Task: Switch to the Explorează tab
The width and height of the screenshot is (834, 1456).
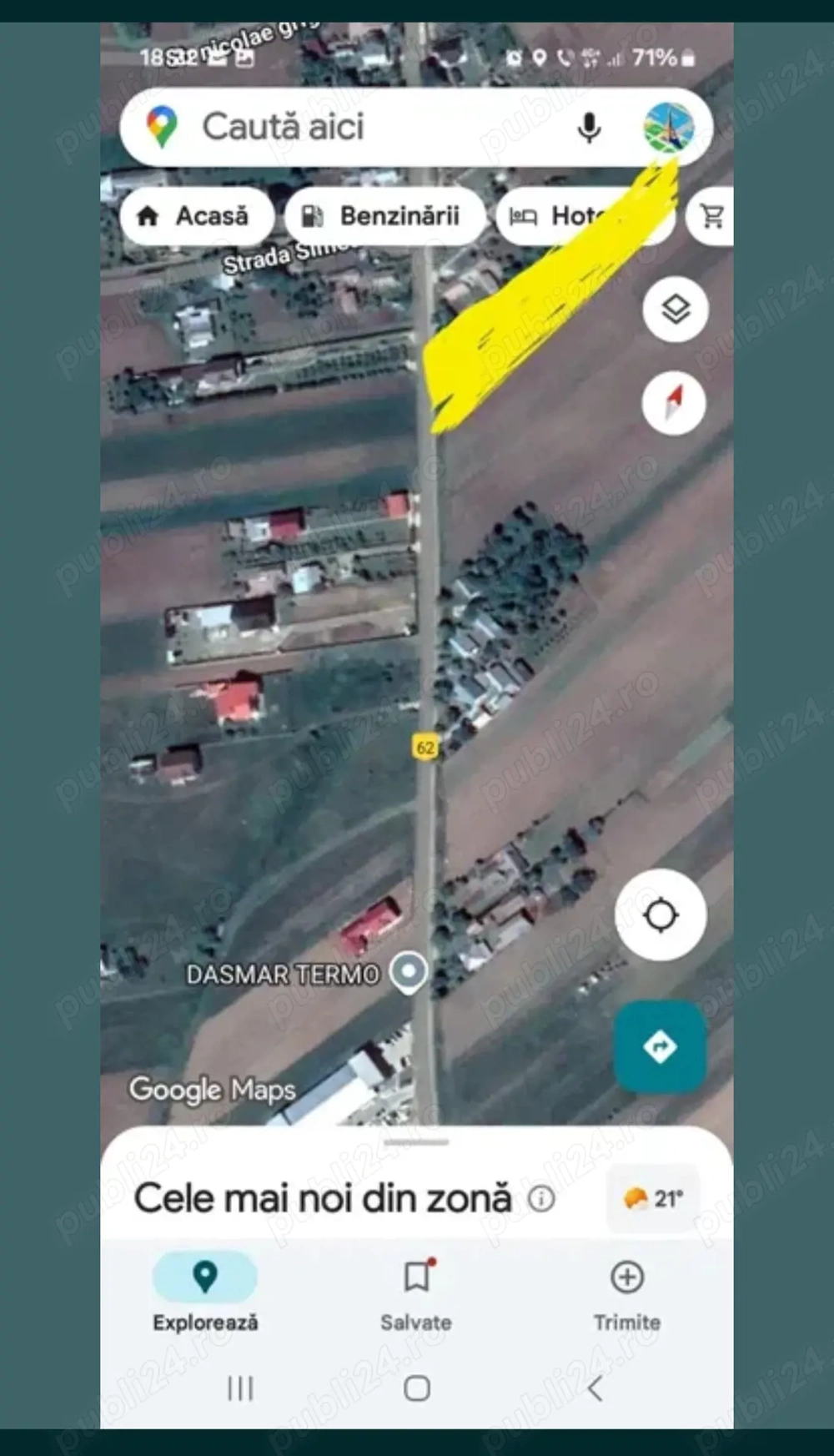Action: coord(205,1292)
